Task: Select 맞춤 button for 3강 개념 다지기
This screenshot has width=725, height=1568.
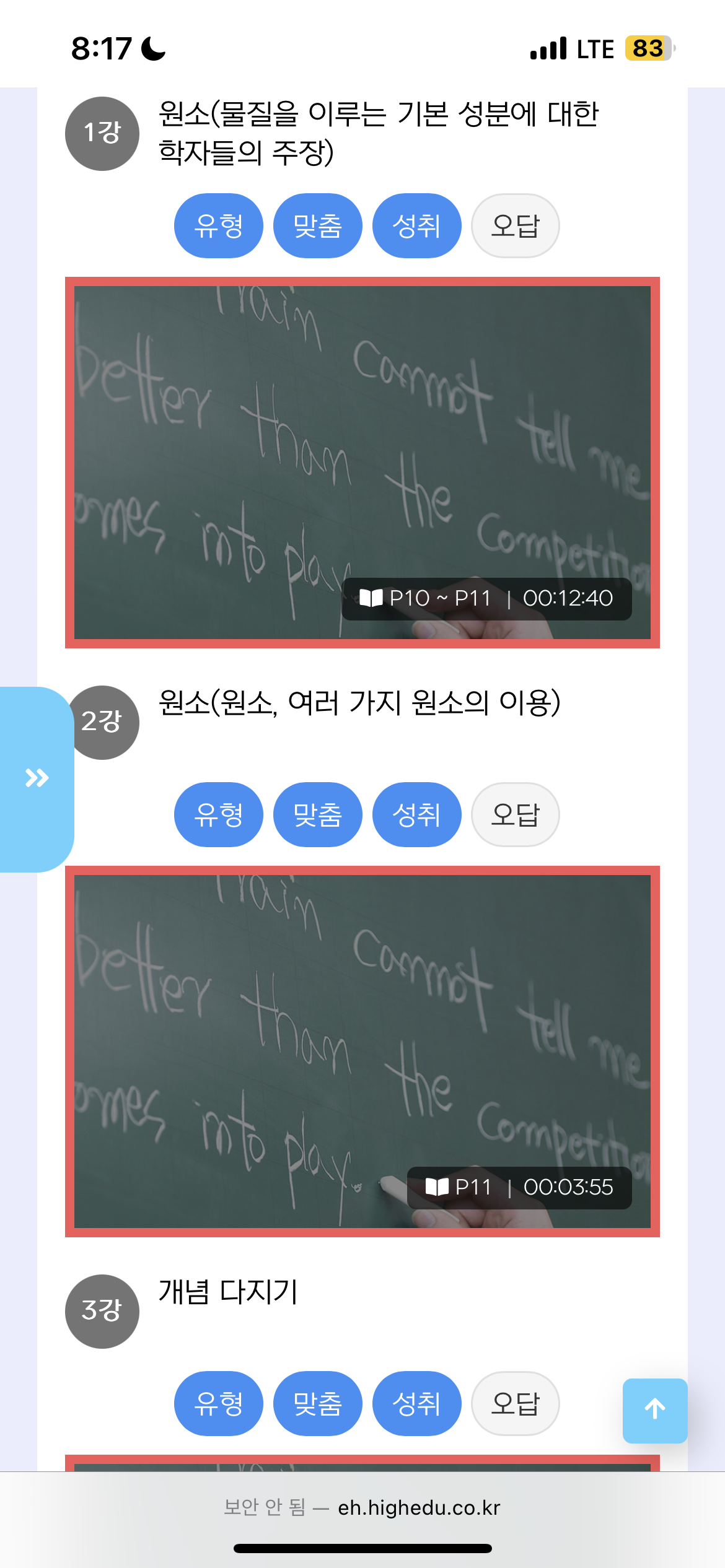Action: pyautogui.click(x=317, y=1403)
